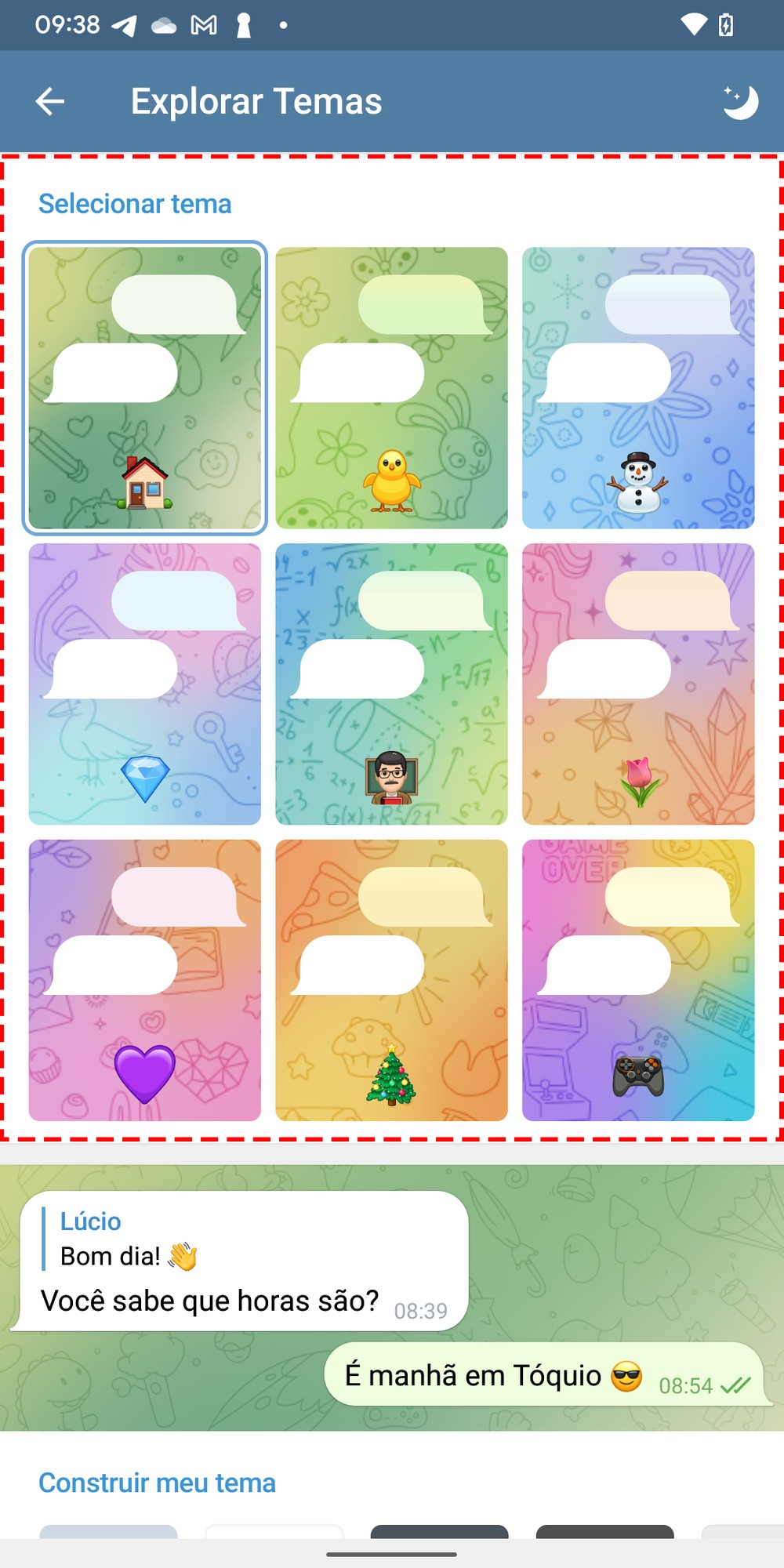
Task: Apply the blue diamond theme
Action: pyautogui.click(x=145, y=684)
